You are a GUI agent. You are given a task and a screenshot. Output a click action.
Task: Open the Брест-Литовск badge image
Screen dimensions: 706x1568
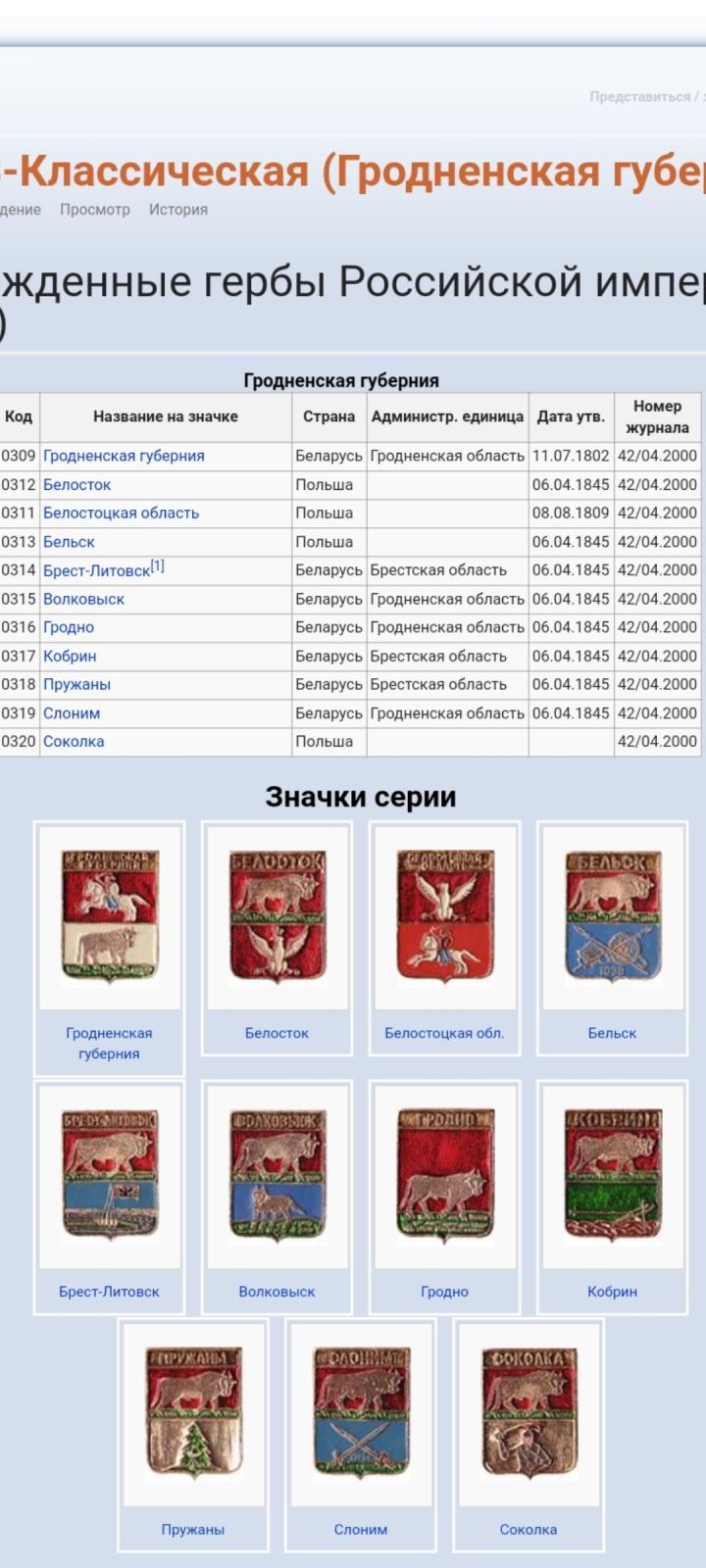[x=109, y=1175]
